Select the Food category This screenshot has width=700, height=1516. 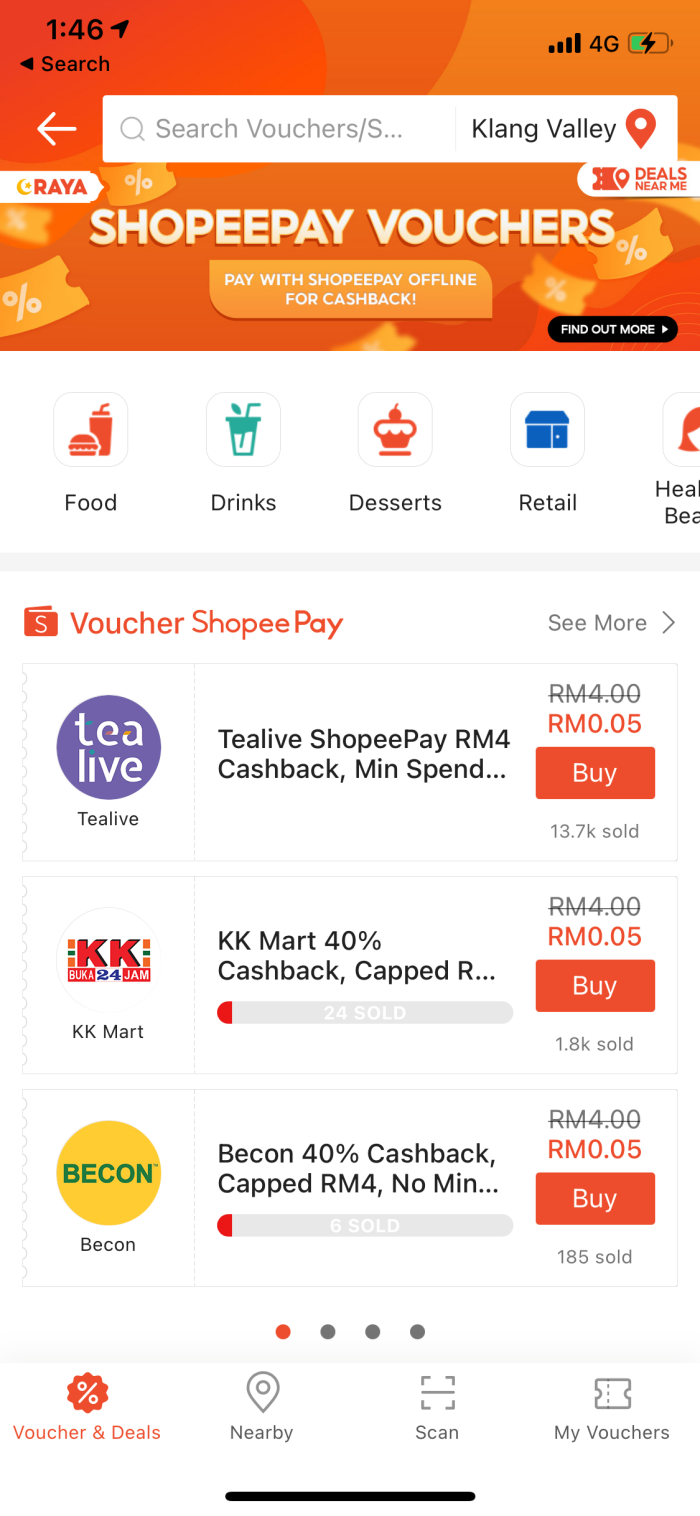[91, 452]
